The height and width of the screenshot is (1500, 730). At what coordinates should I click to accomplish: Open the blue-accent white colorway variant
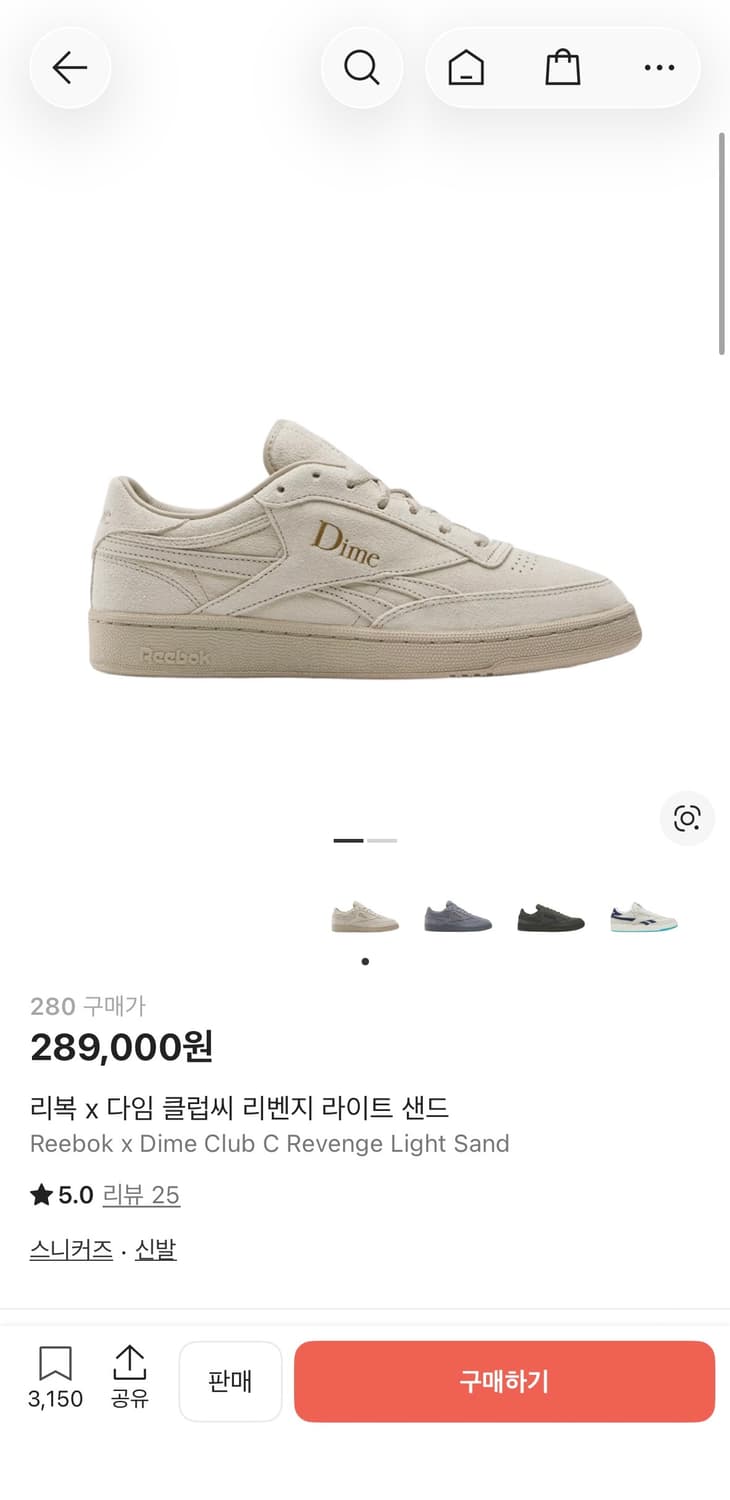click(x=642, y=915)
